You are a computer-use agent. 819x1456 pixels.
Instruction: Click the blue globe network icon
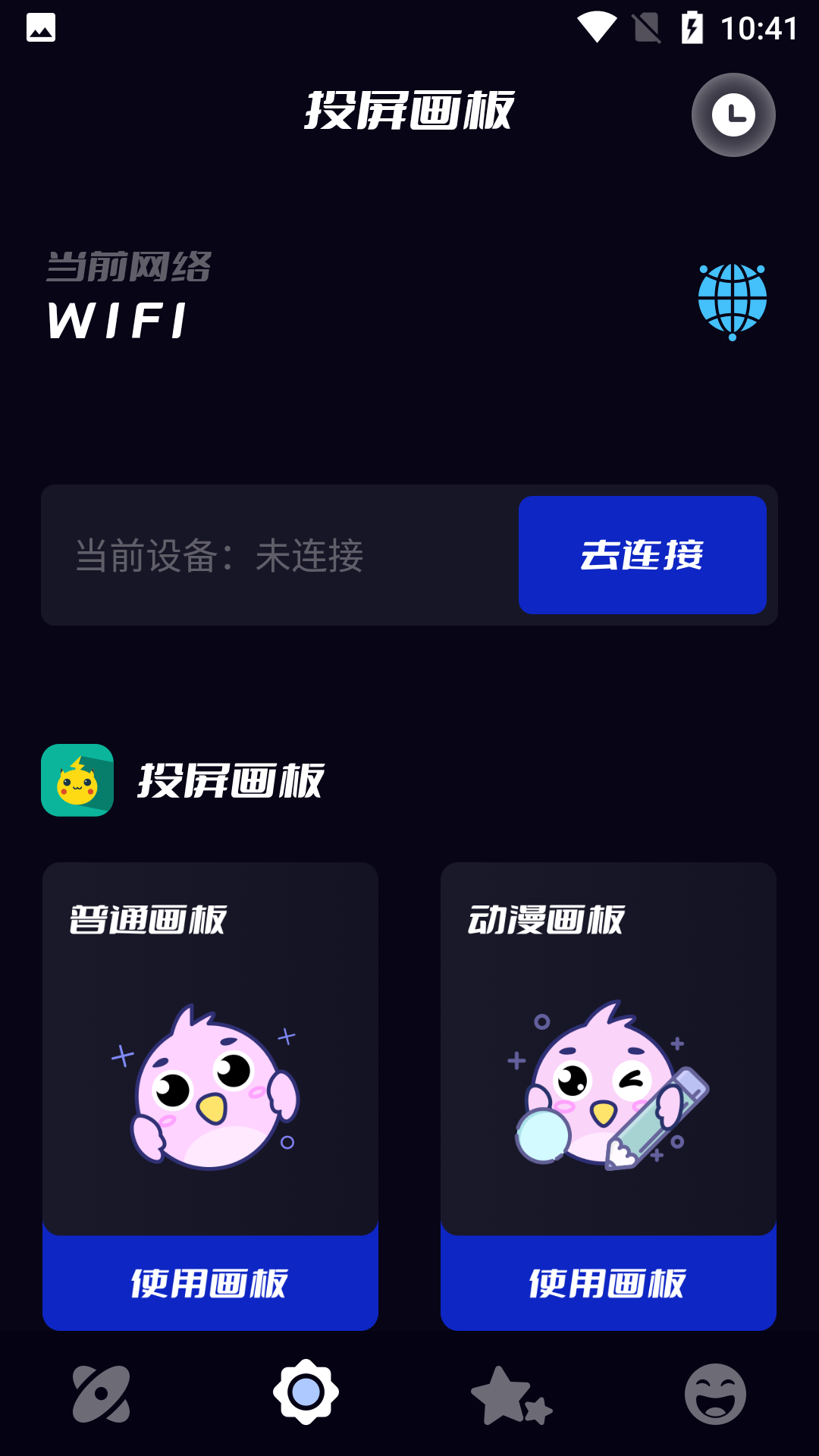click(x=733, y=302)
